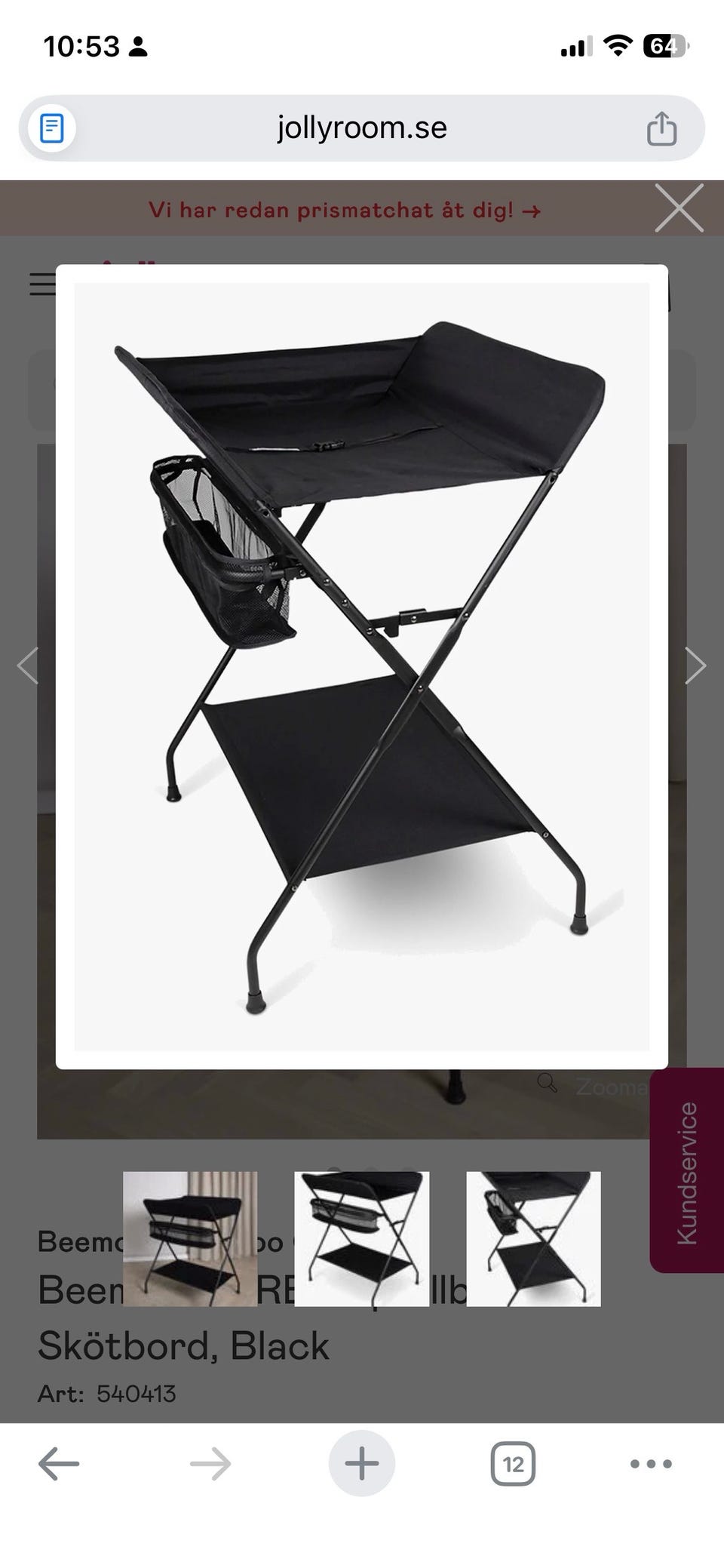Select the middle changing table thumbnail
Viewport: 724px width, 1568px height.
coord(362,1238)
